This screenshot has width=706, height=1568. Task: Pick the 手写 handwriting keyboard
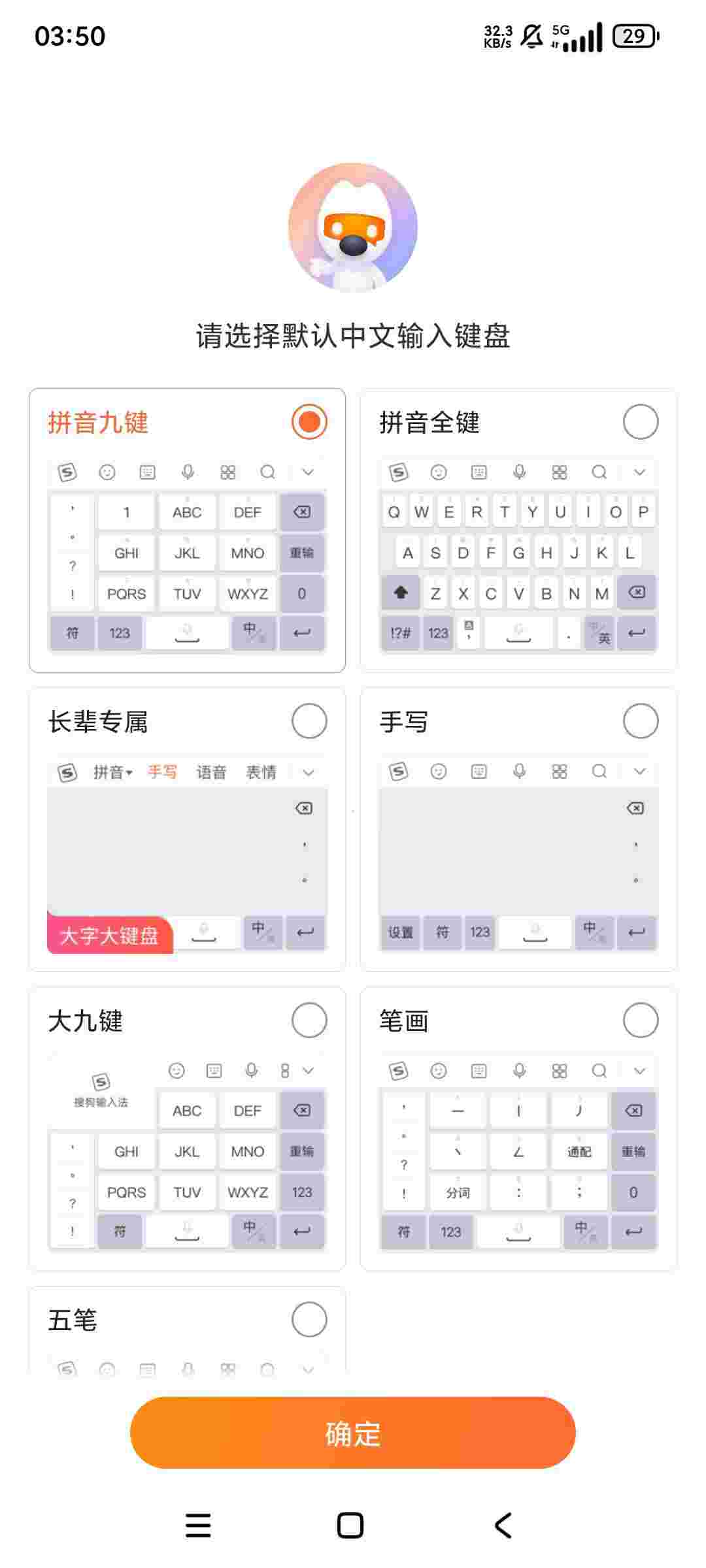[x=640, y=721]
